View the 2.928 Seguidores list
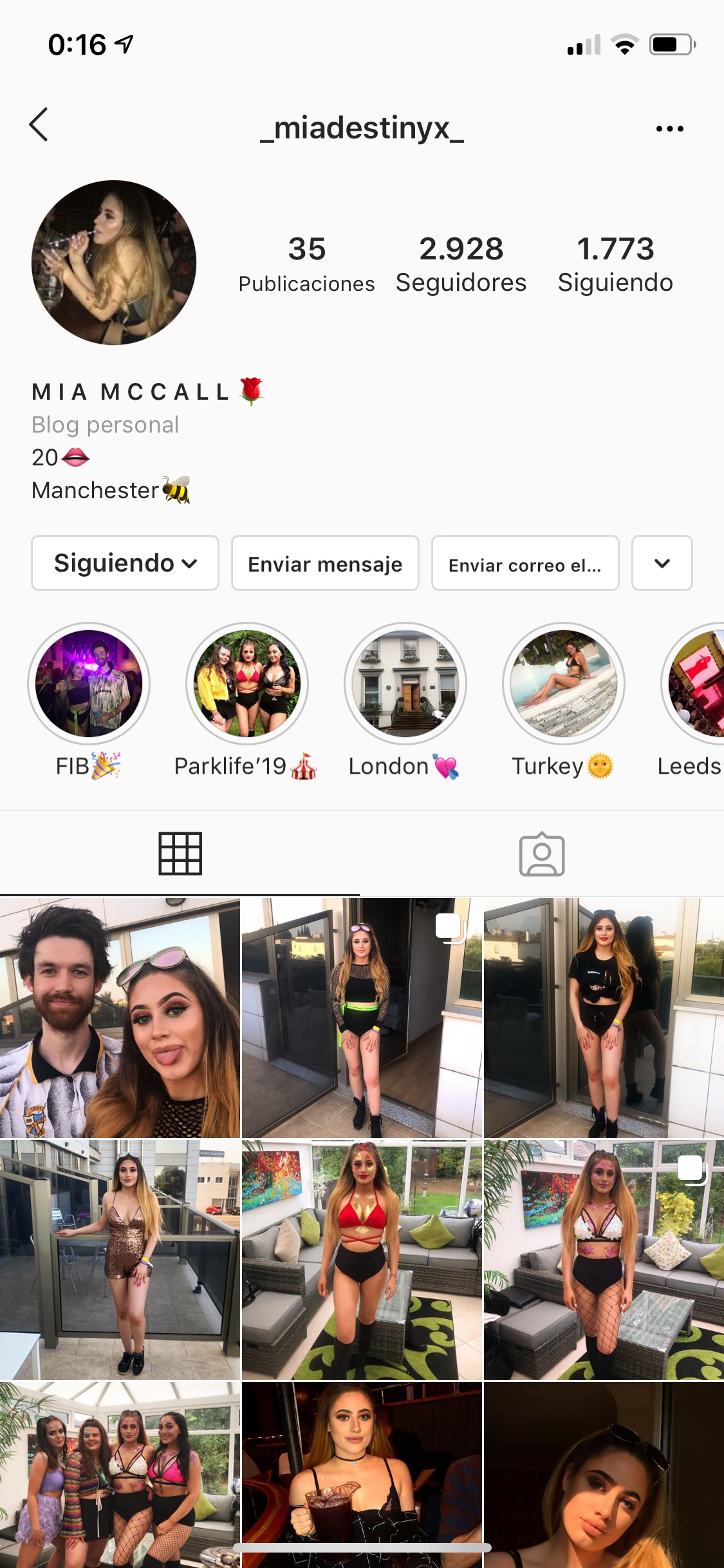 pyautogui.click(x=461, y=264)
